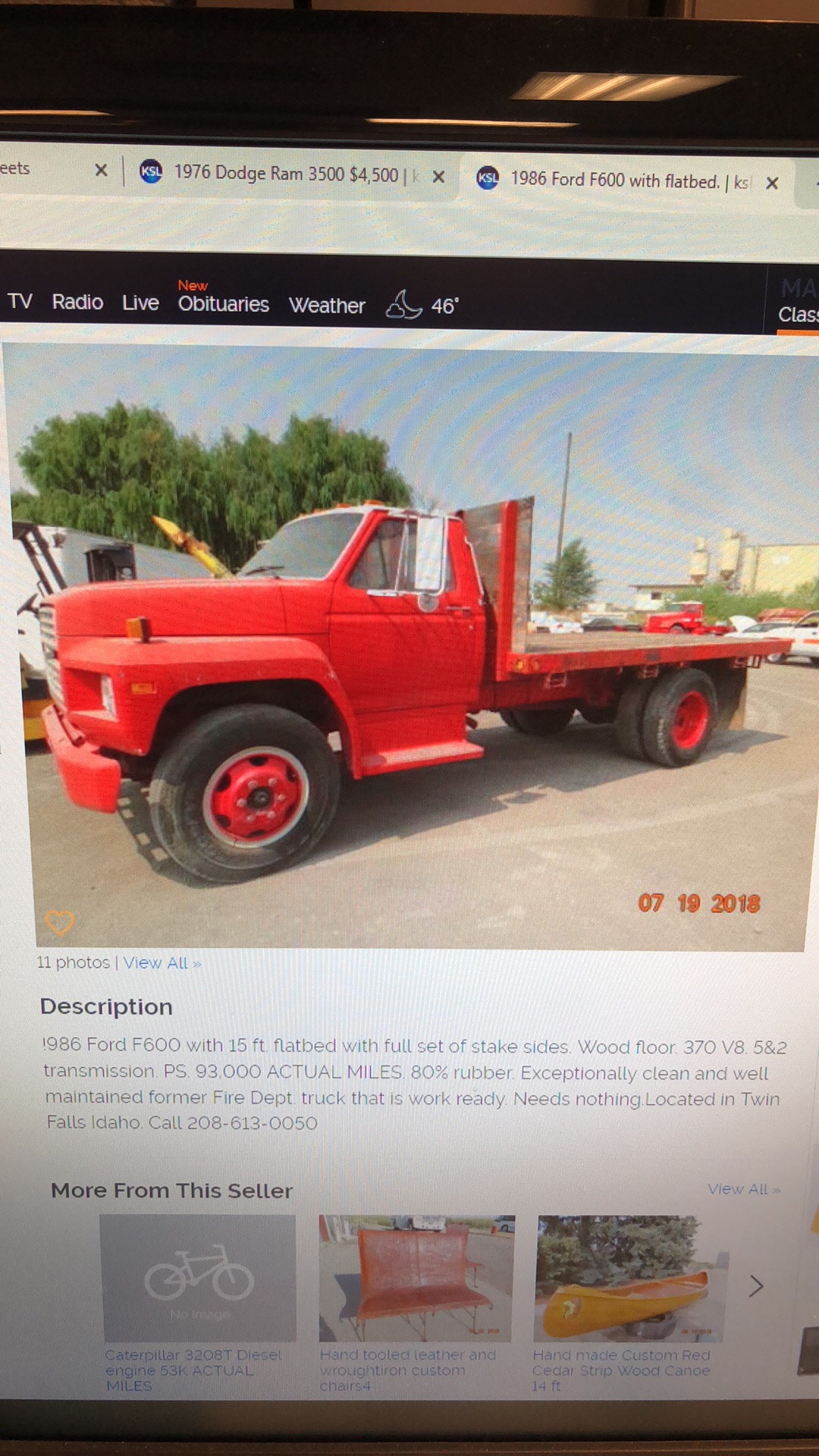Close the 1976 Dodge Ram tab
Viewport: 819px width, 1456px height.
pyautogui.click(x=438, y=177)
